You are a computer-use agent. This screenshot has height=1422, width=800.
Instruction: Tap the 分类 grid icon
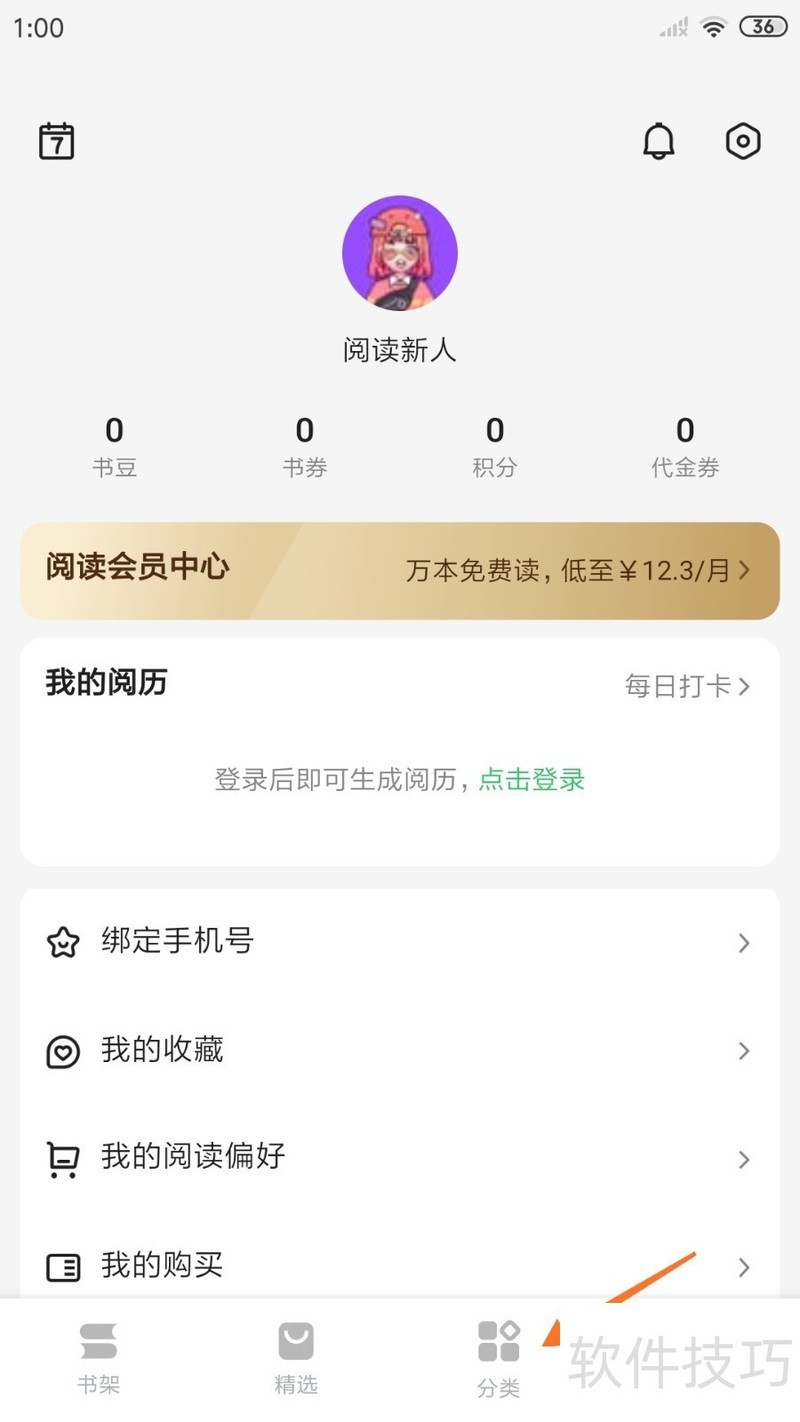(x=497, y=1339)
